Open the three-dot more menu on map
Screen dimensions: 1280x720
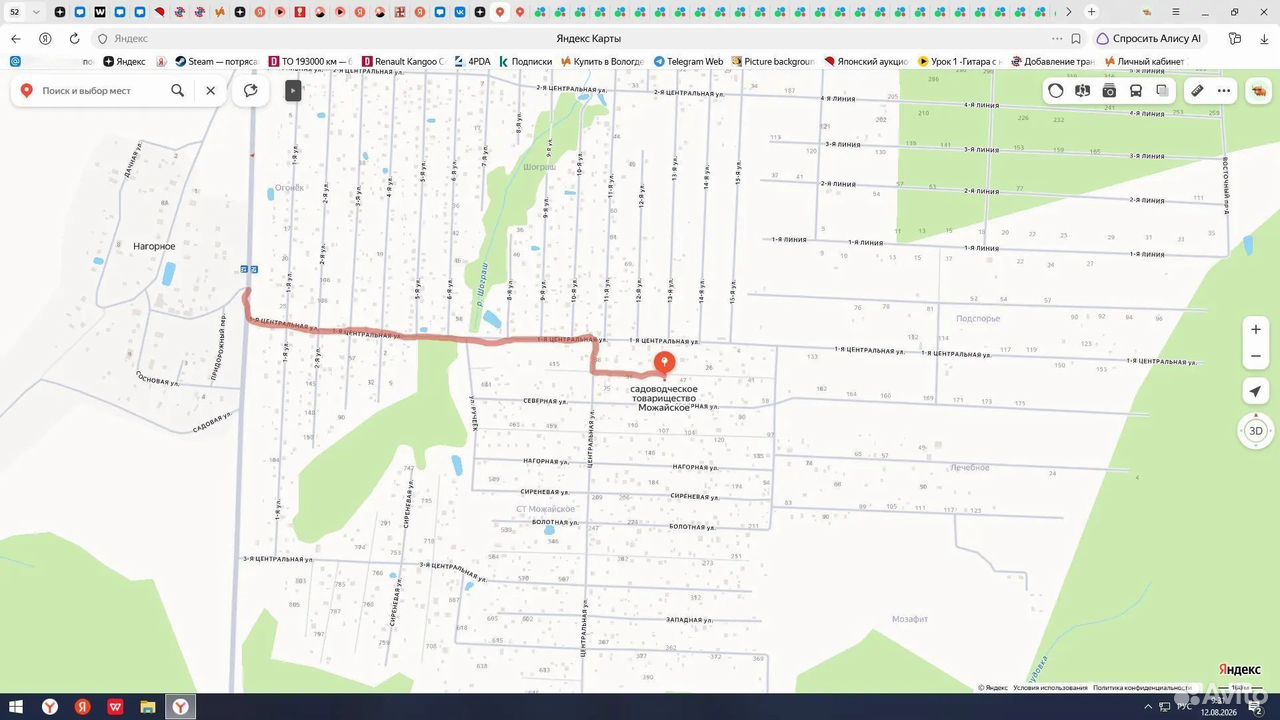point(1224,90)
